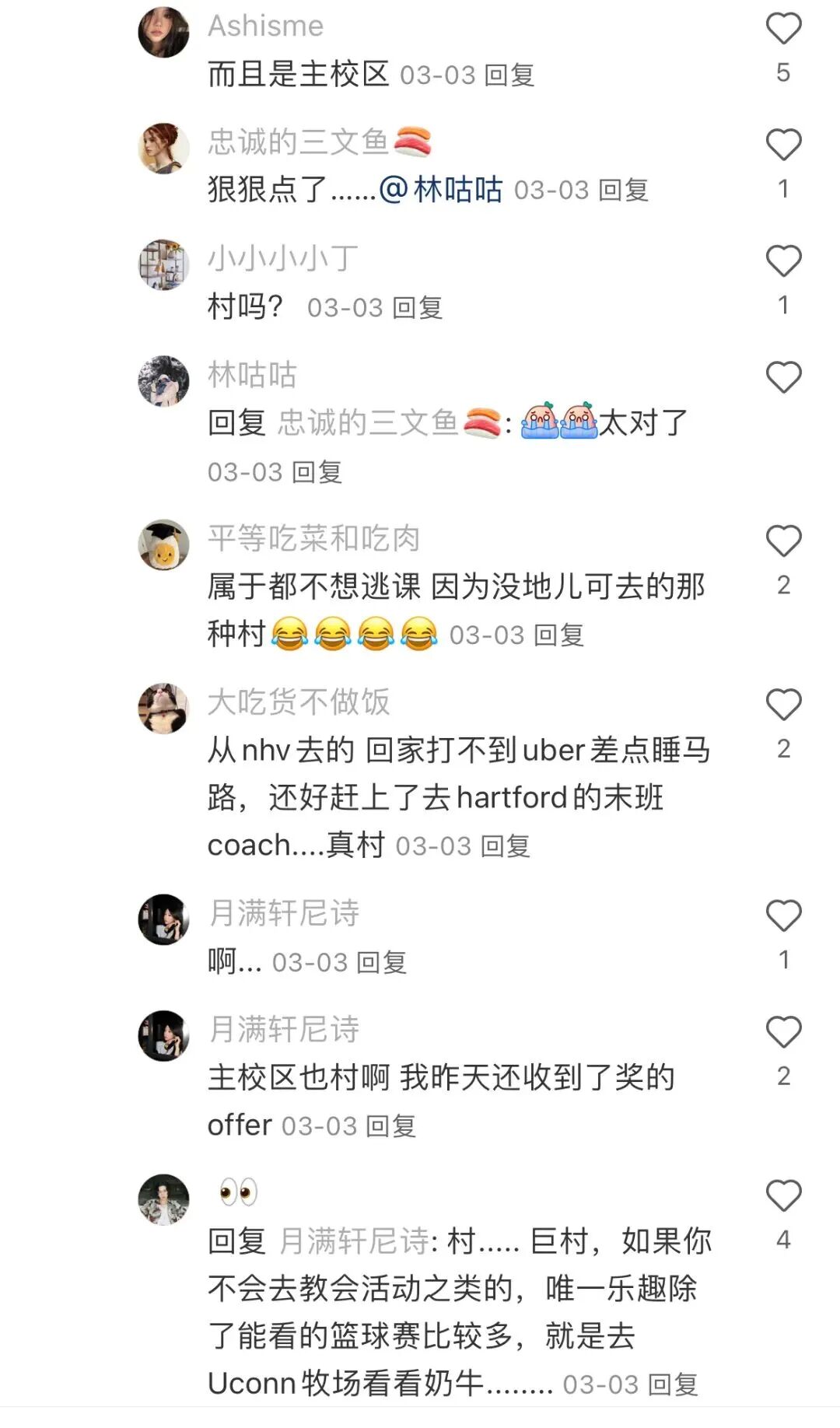Reply to 大吃货不做饭's comment
The width and height of the screenshot is (840, 1428).
pyautogui.click(x=506, y=846)
